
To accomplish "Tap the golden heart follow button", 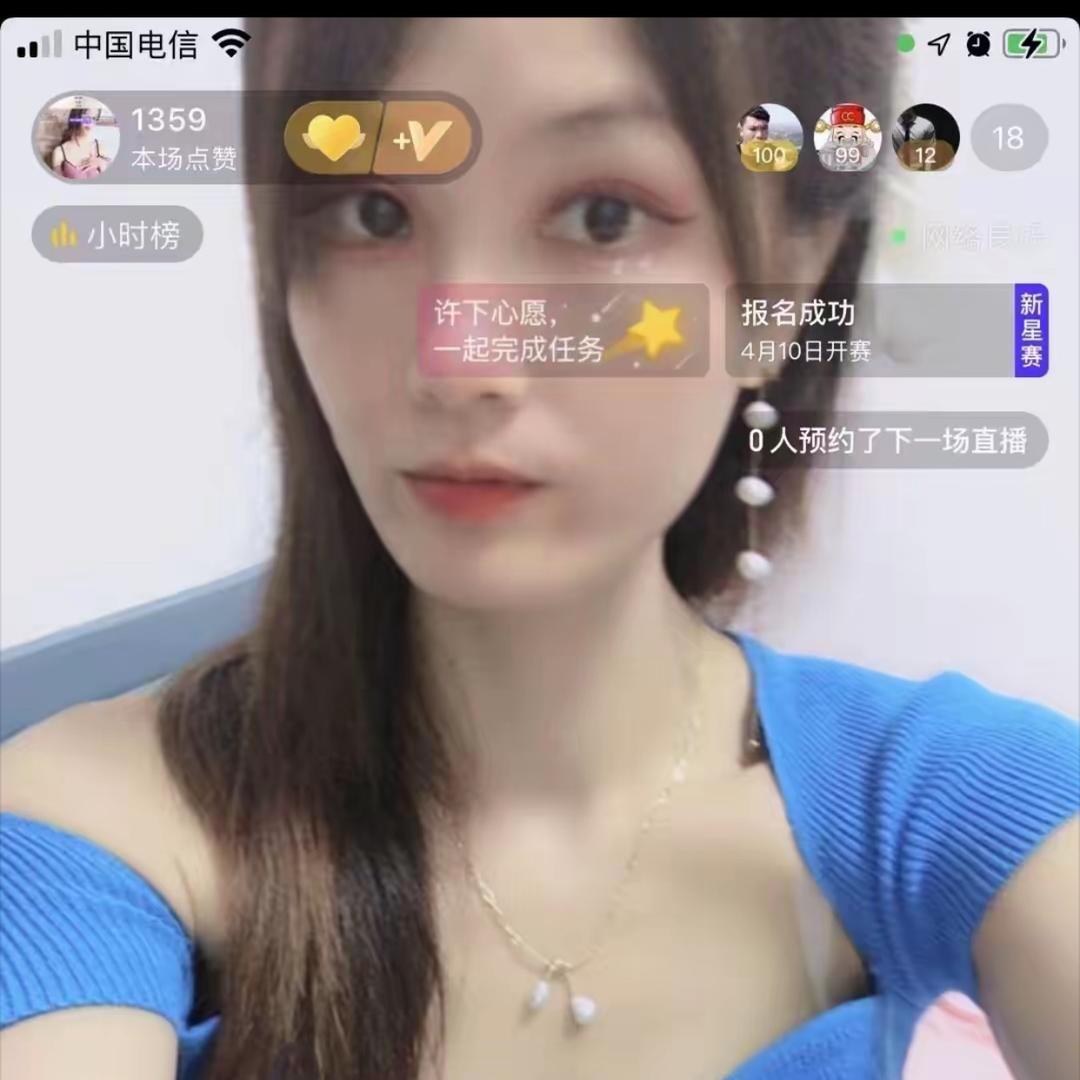I will pyautogui.click(x=332, y=138).
